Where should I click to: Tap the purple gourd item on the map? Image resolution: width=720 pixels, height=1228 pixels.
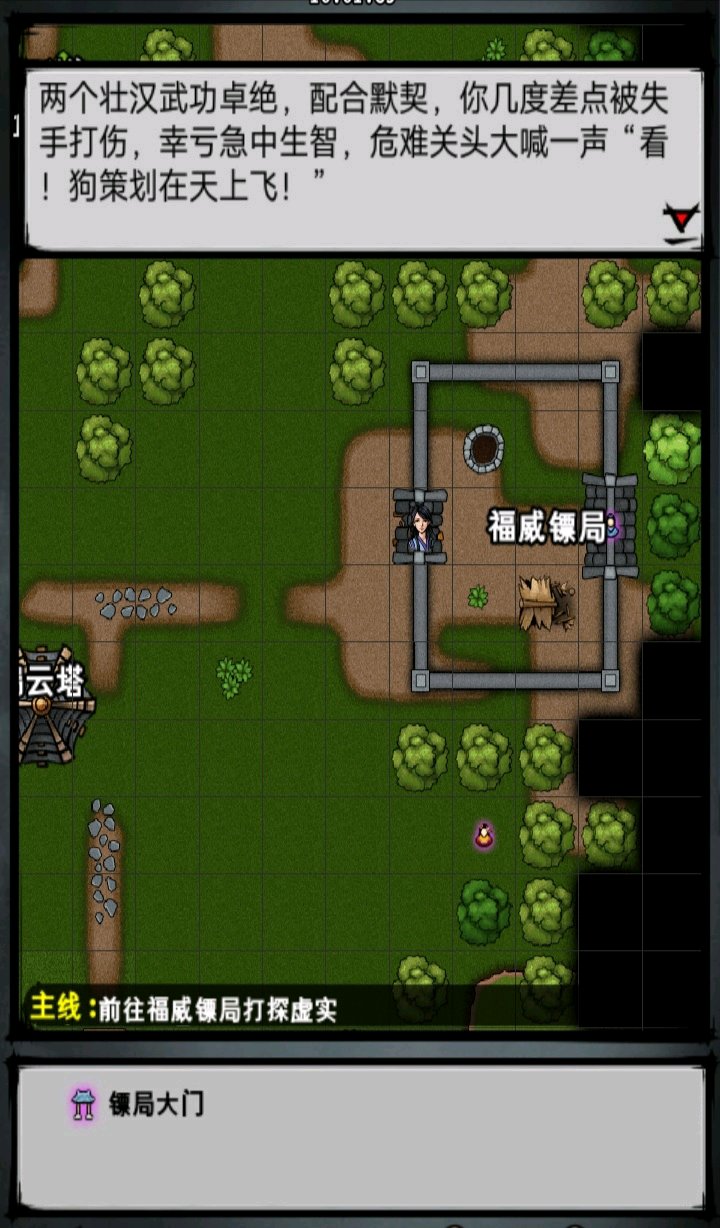click(x=484, y=834)
